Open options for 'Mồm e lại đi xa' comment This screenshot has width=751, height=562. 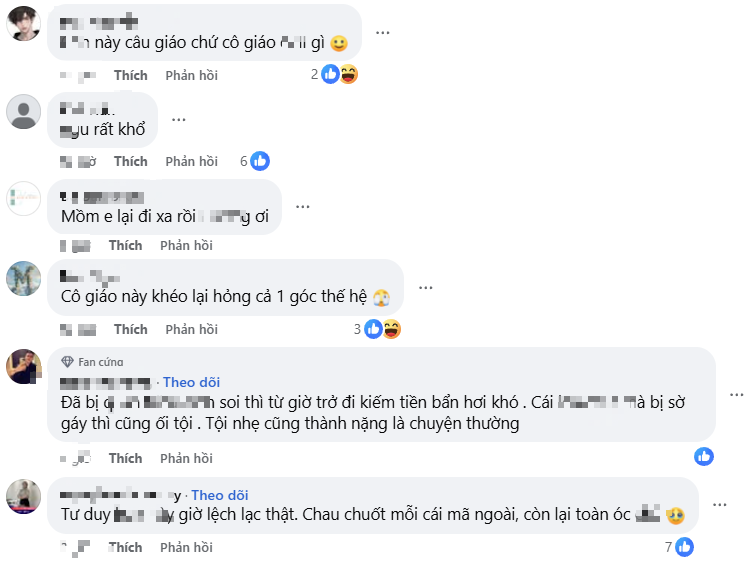(x=304, y=206)
